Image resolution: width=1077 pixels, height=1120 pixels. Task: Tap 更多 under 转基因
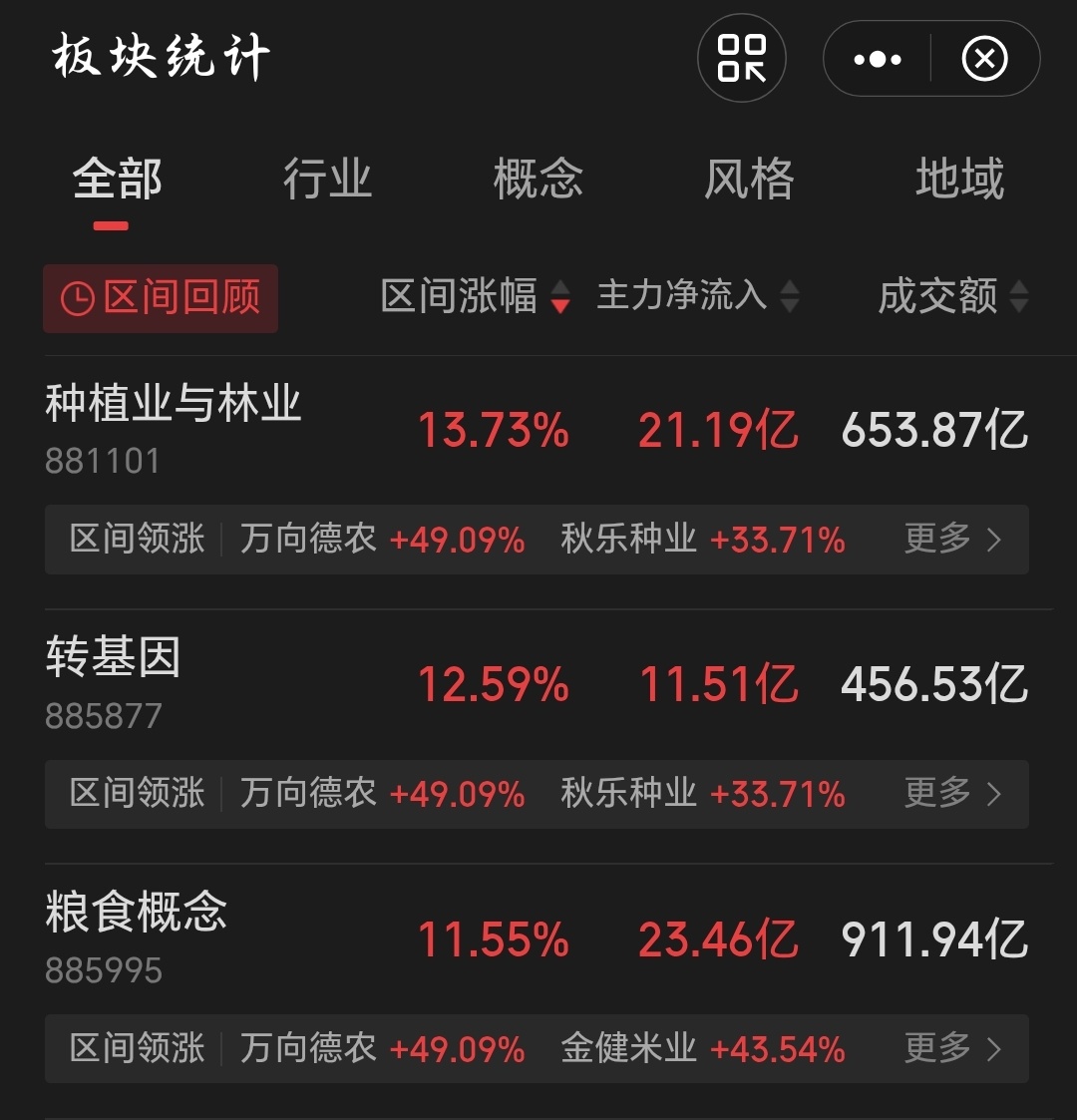point(952,794)
